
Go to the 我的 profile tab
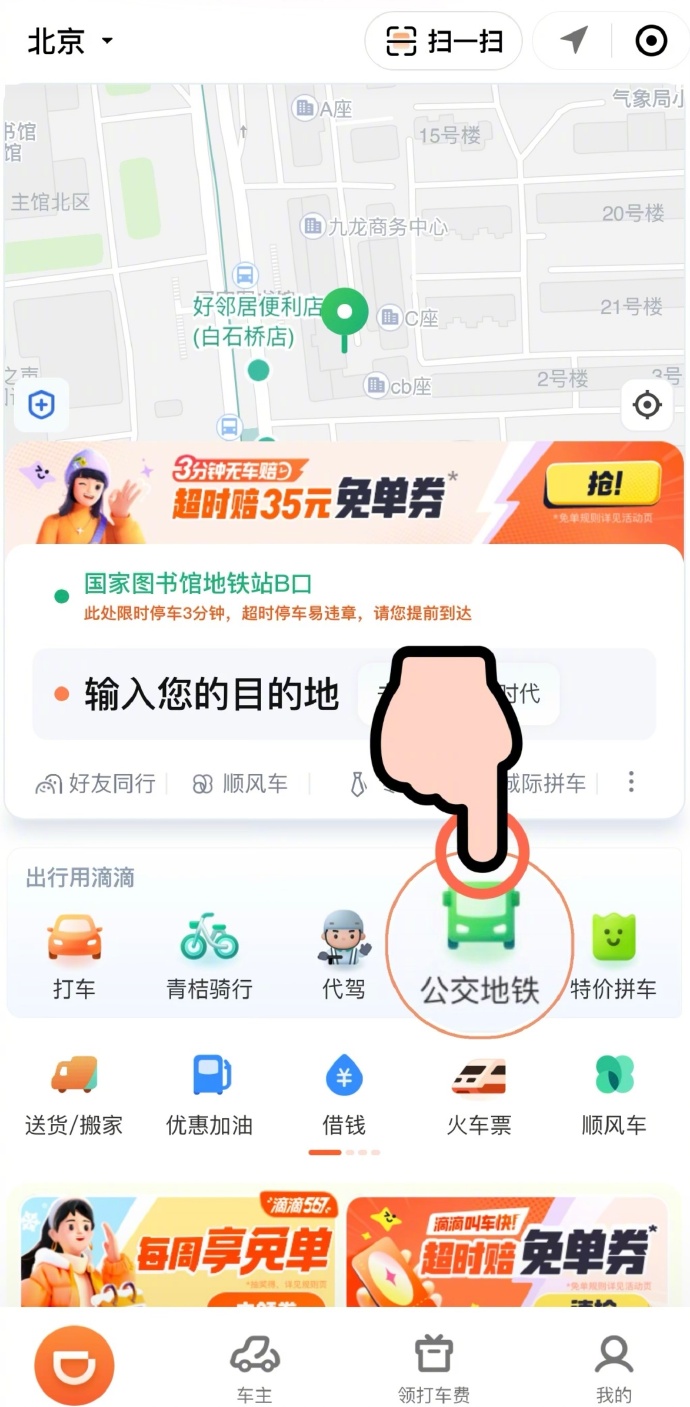[x=613, y=1368]
